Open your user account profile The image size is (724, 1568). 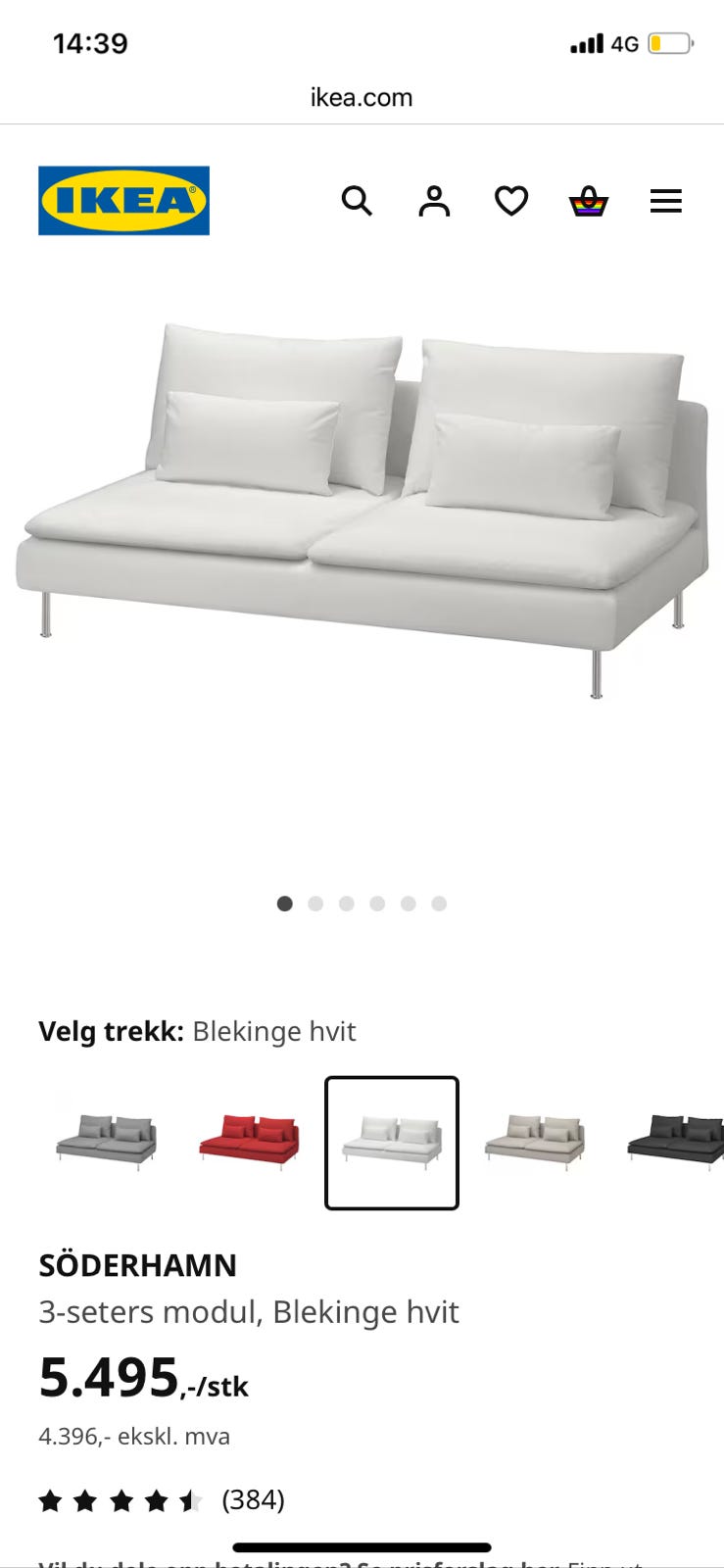coord(433,200)
